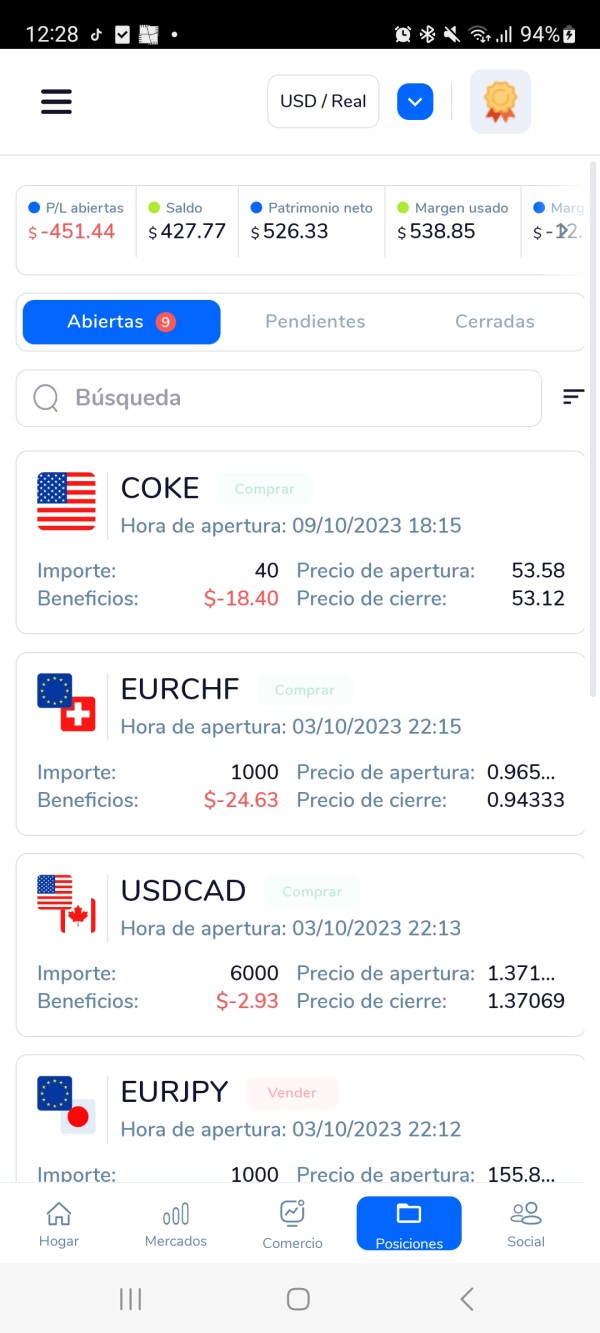The width and height of the screenshot is (600, 1333).
Task: Go to the Mercados tab
Action: click(176, 1224)
